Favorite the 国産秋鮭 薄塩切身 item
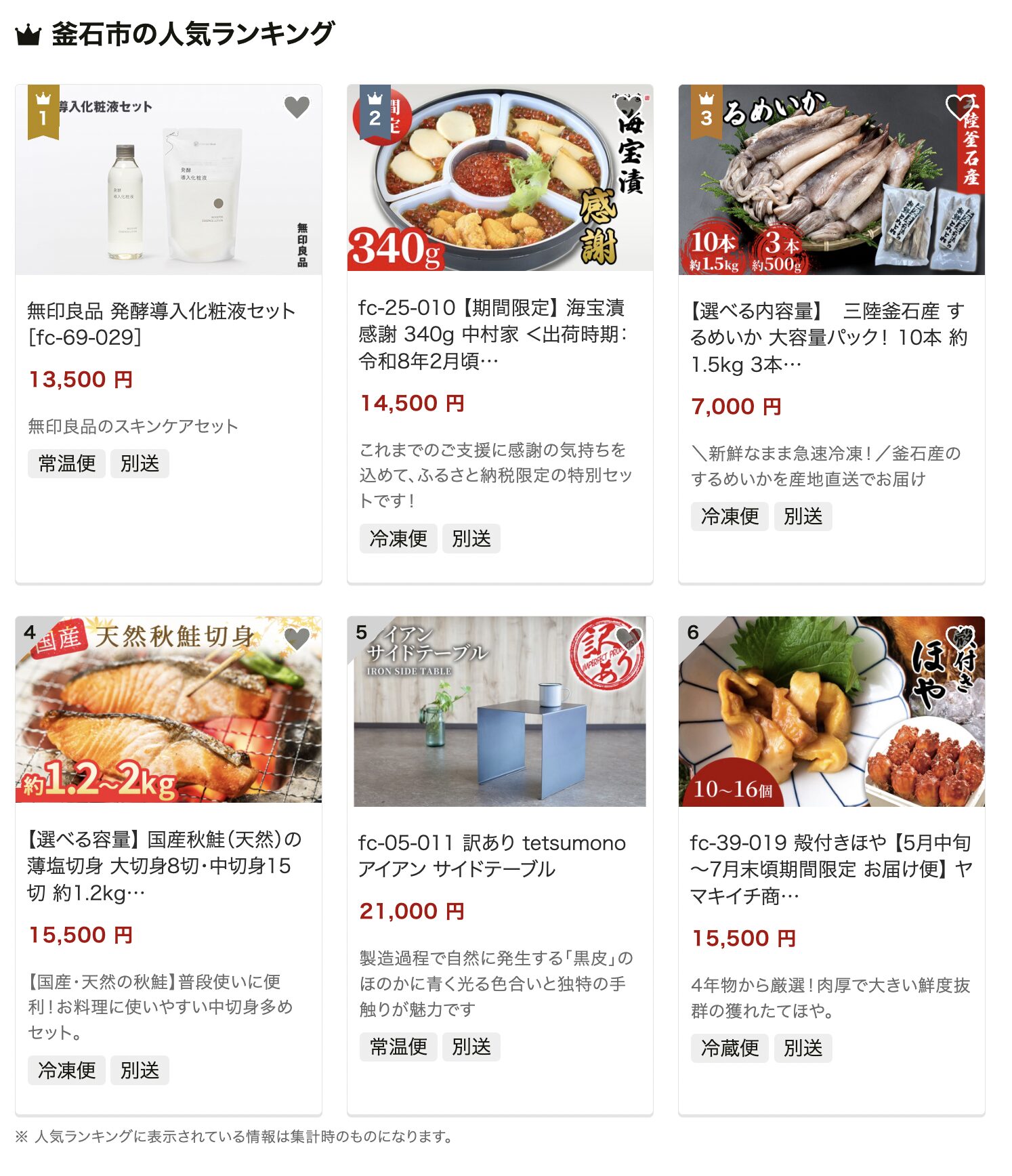 pos(297,638)
